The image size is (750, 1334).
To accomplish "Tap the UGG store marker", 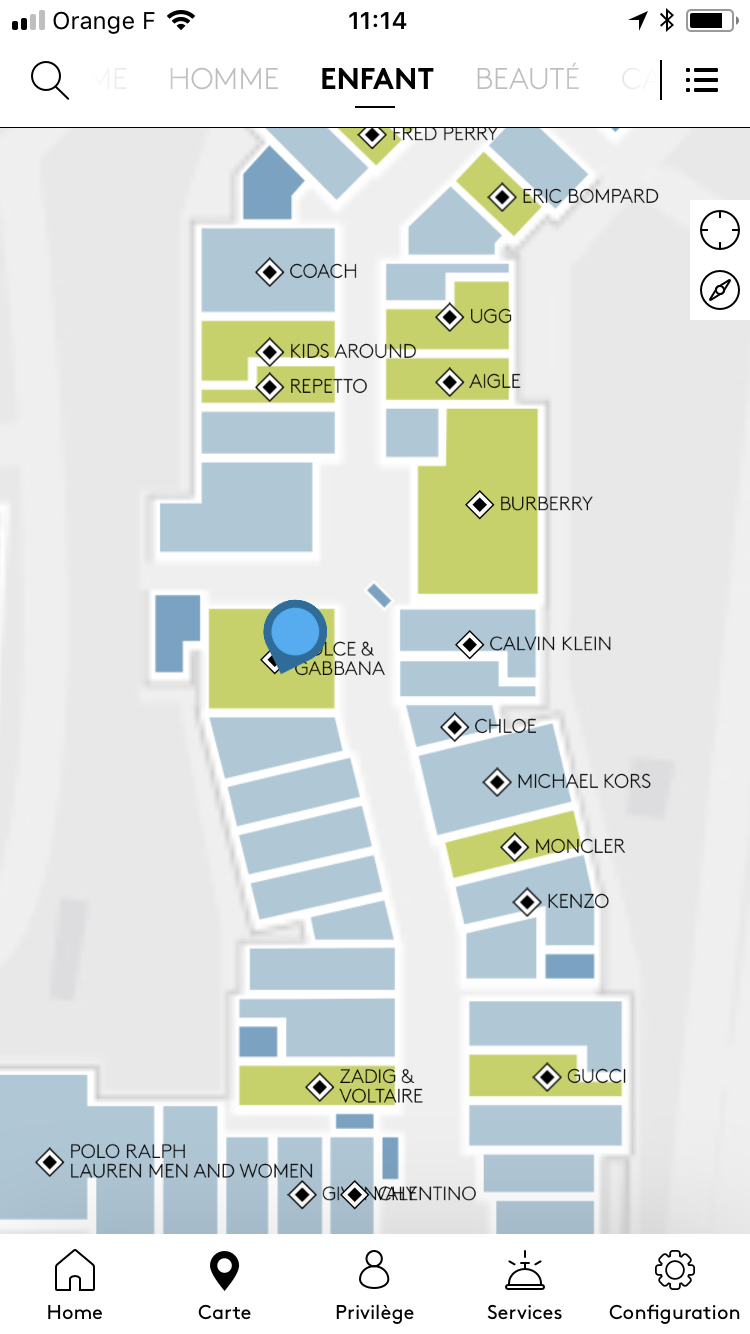I will pyautogui.click(x=450, y=317).
